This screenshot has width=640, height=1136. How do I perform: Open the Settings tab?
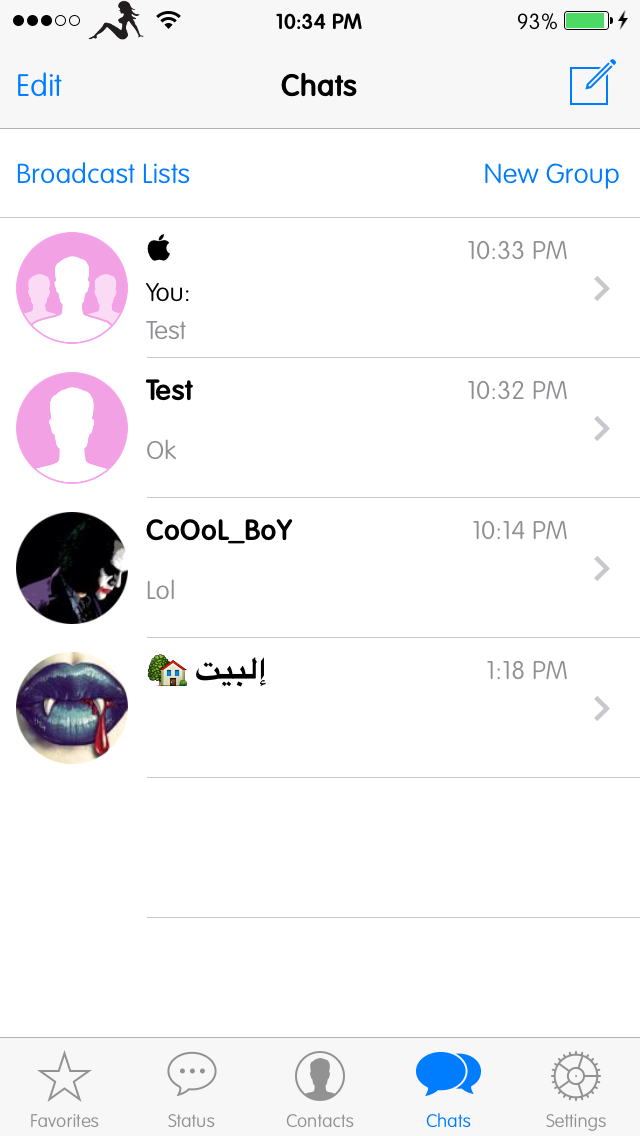click(576, 1090)
